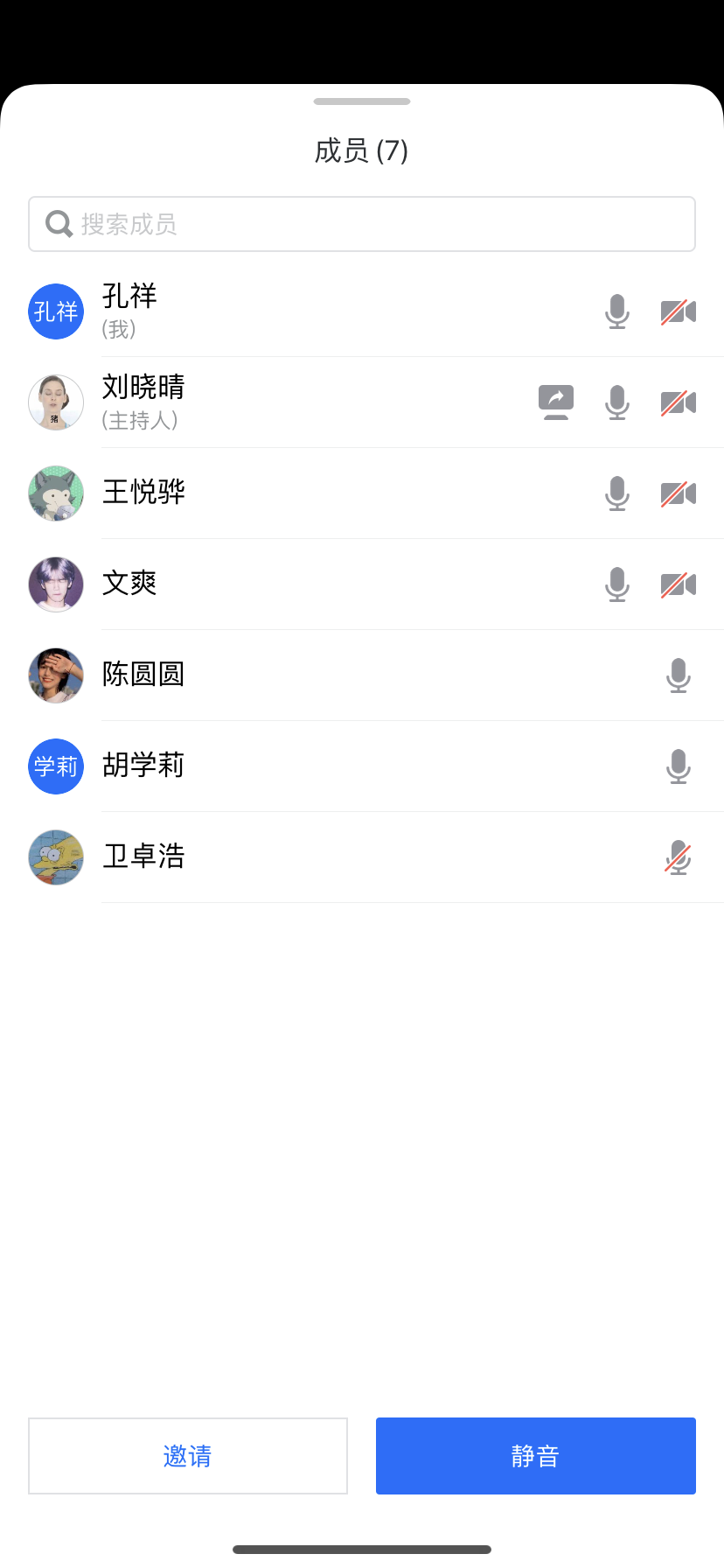
Task: Tap the microphone icon beside 陈圆圆
Action: [x=679, y=675]
